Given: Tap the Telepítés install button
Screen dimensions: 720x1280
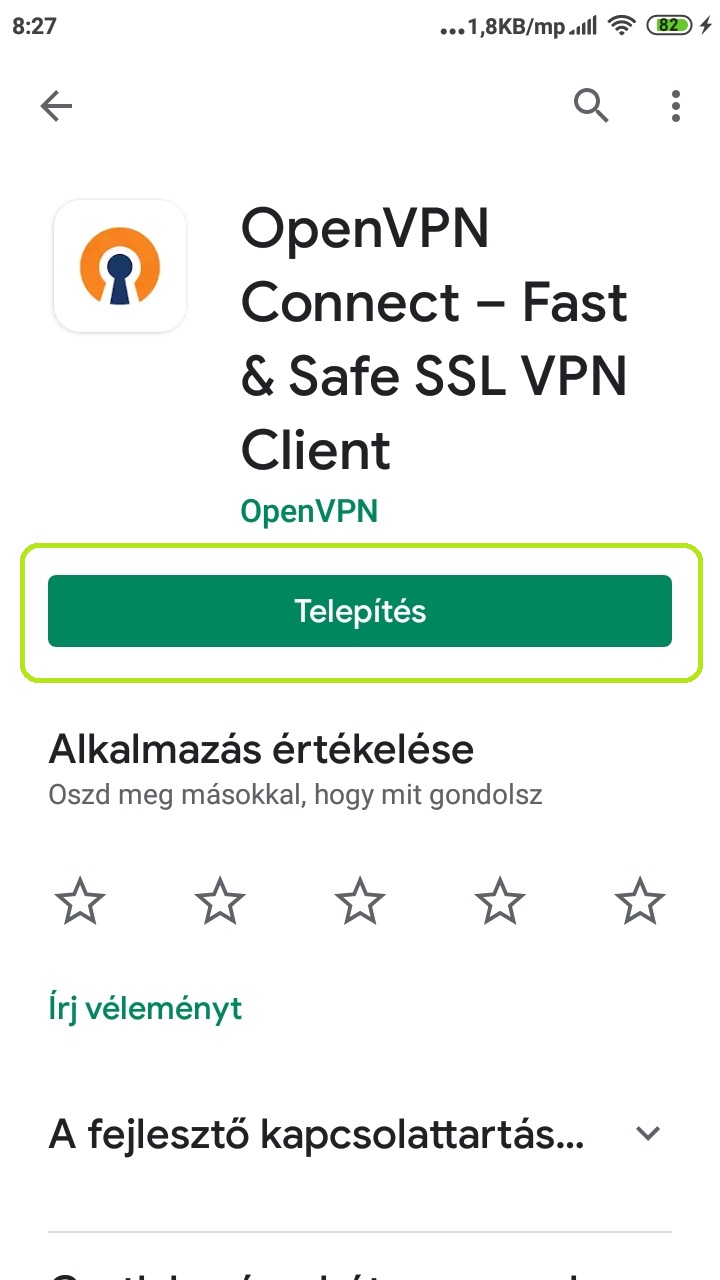Looking at the screenshot, I should pyautogui.click(x=360, y=611).
